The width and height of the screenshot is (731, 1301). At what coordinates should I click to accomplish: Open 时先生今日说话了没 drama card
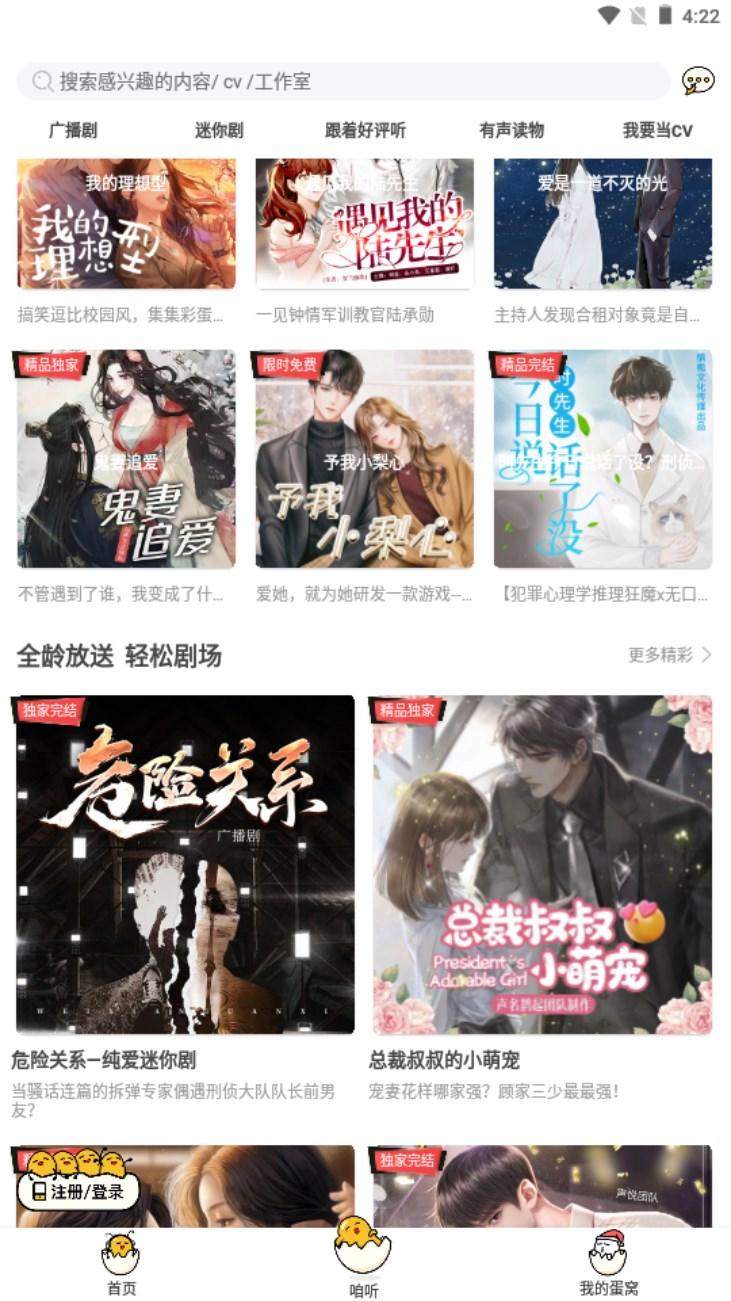pyautogui.click(x=603, y=459)
